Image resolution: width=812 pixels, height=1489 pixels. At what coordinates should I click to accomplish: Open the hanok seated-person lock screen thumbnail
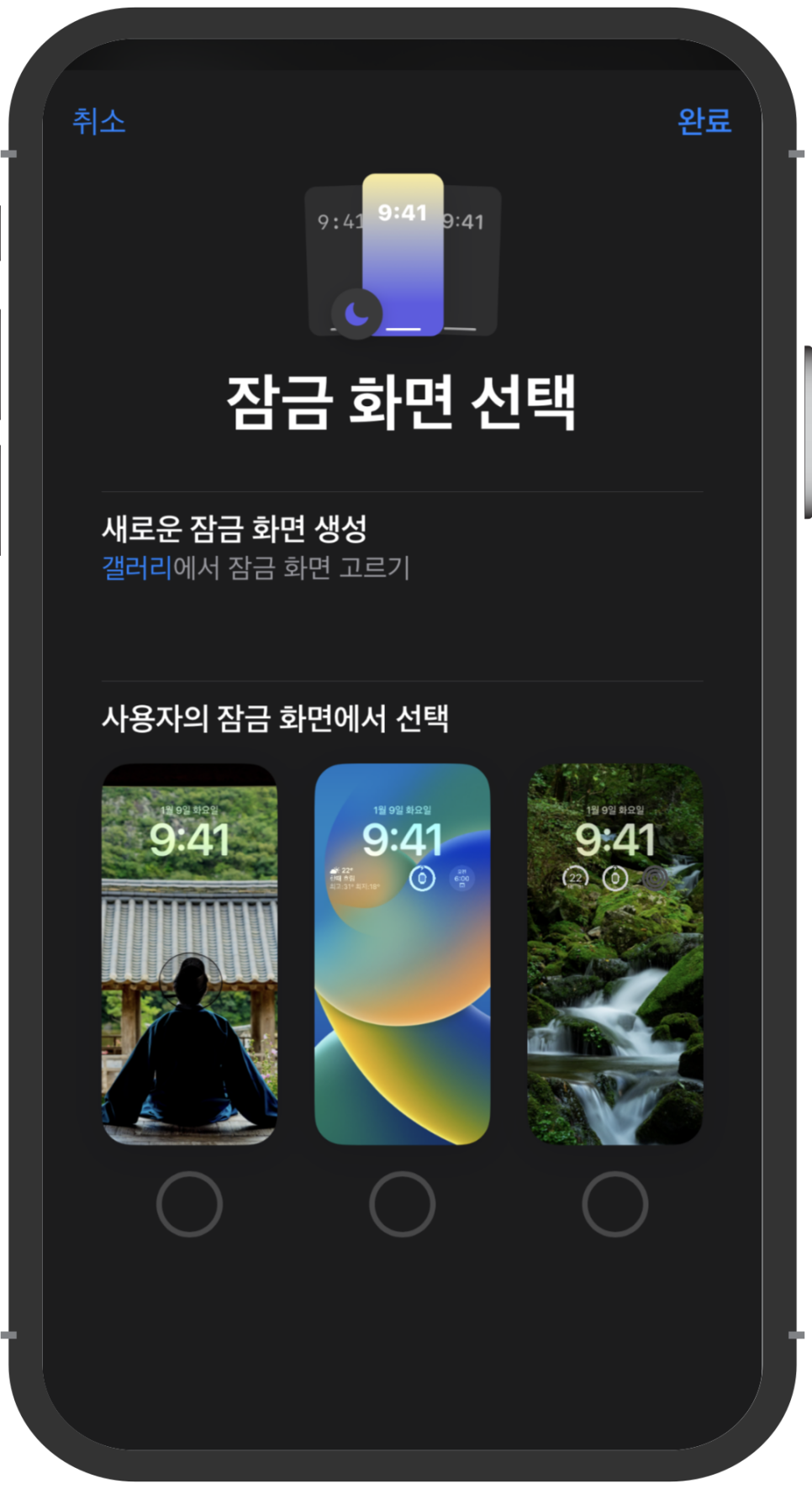pos(190,954)
